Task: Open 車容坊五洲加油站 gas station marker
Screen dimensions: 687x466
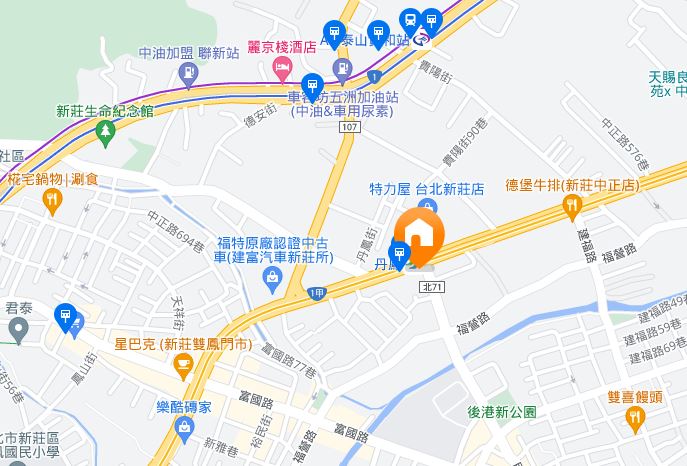Action: [343, 71]
